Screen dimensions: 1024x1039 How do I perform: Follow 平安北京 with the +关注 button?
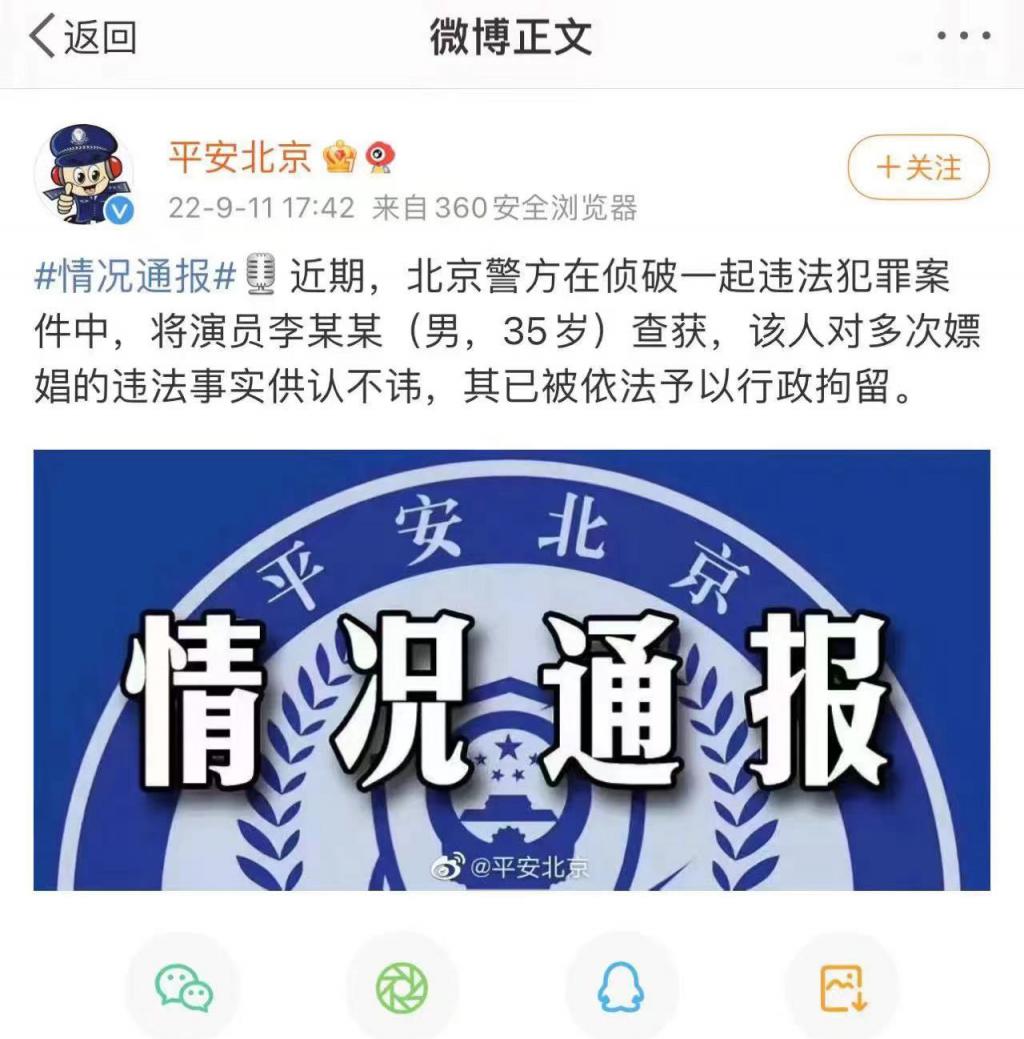[918, 167]
